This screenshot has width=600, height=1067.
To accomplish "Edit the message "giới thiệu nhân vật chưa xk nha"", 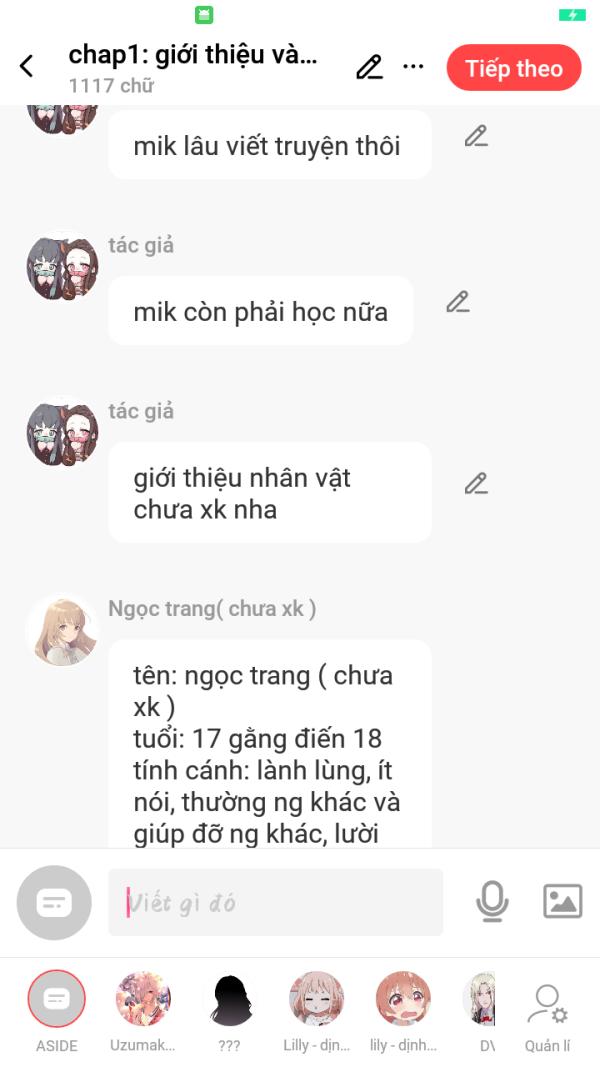I will (476, 483).
